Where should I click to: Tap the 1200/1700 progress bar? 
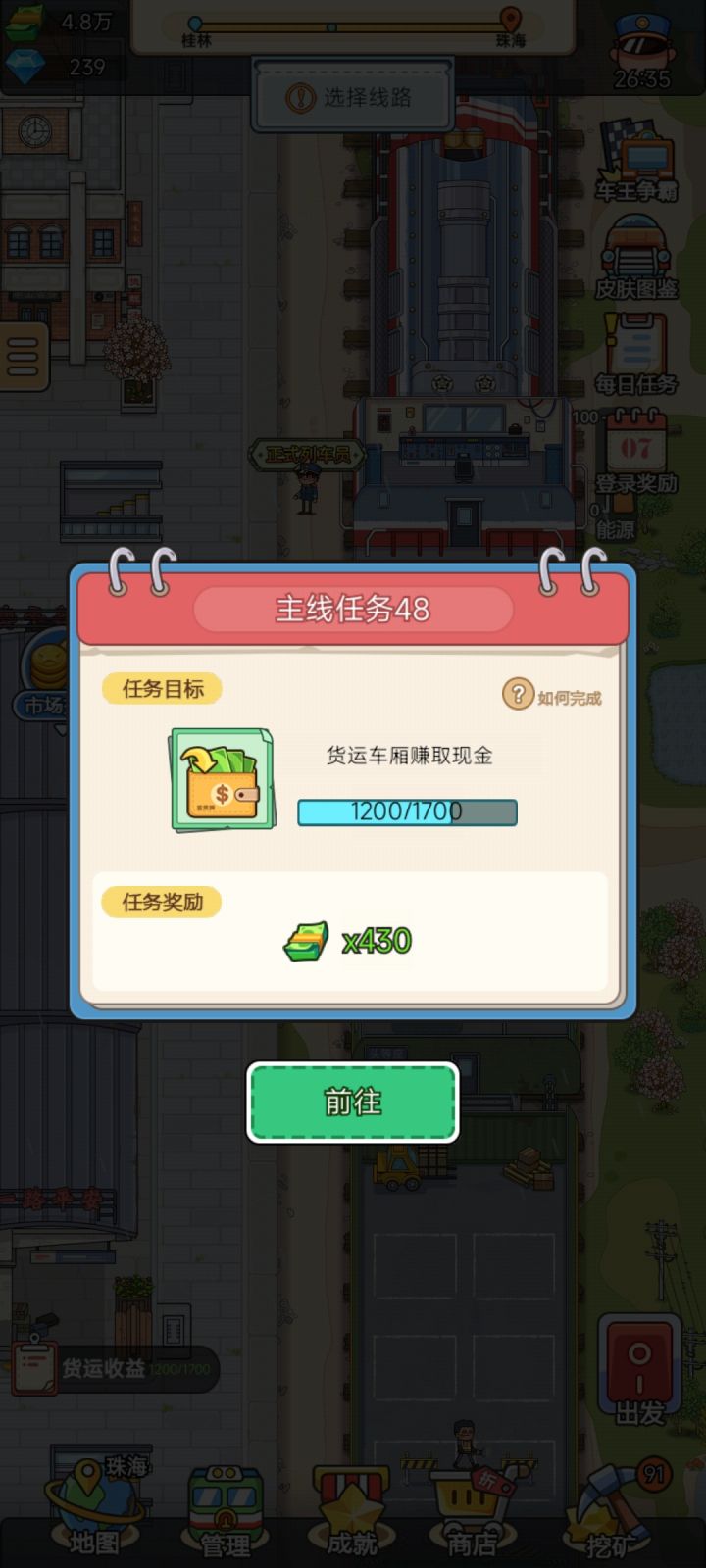406,812
